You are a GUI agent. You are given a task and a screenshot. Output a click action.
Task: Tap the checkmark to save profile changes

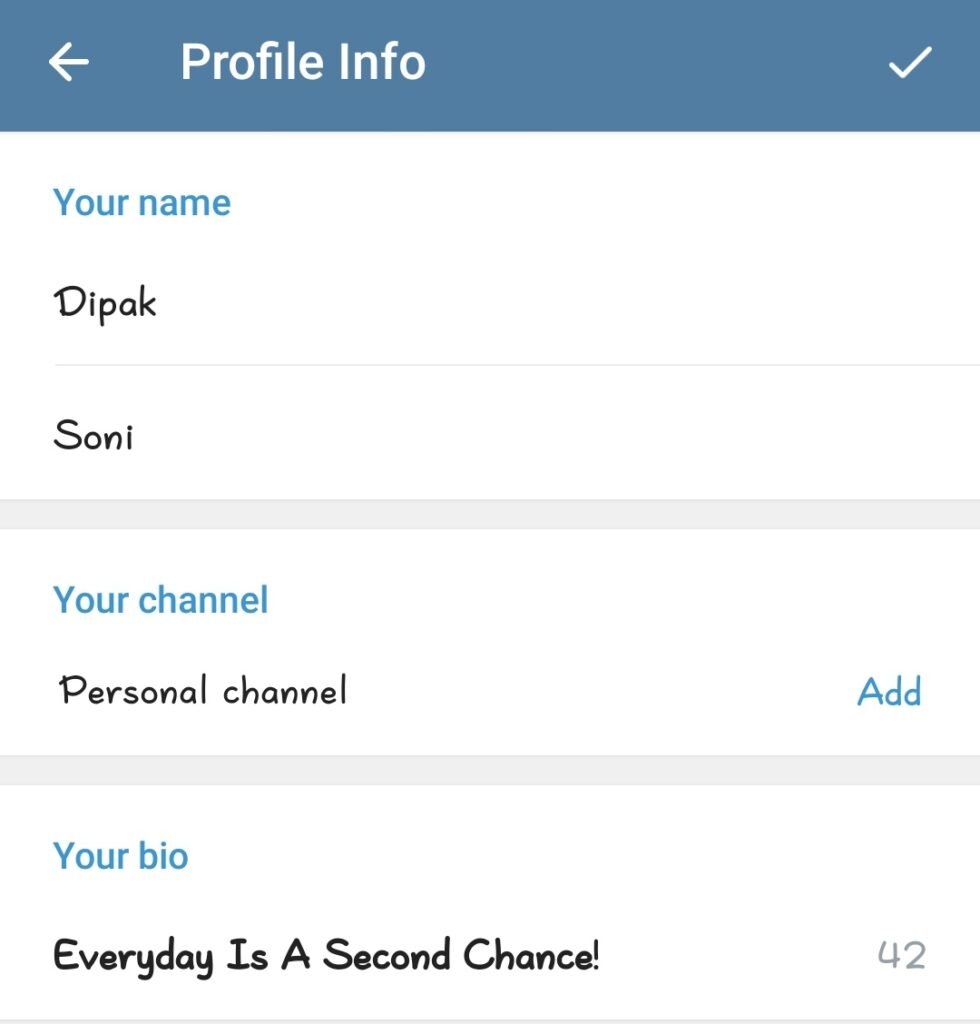pos(910,63)
